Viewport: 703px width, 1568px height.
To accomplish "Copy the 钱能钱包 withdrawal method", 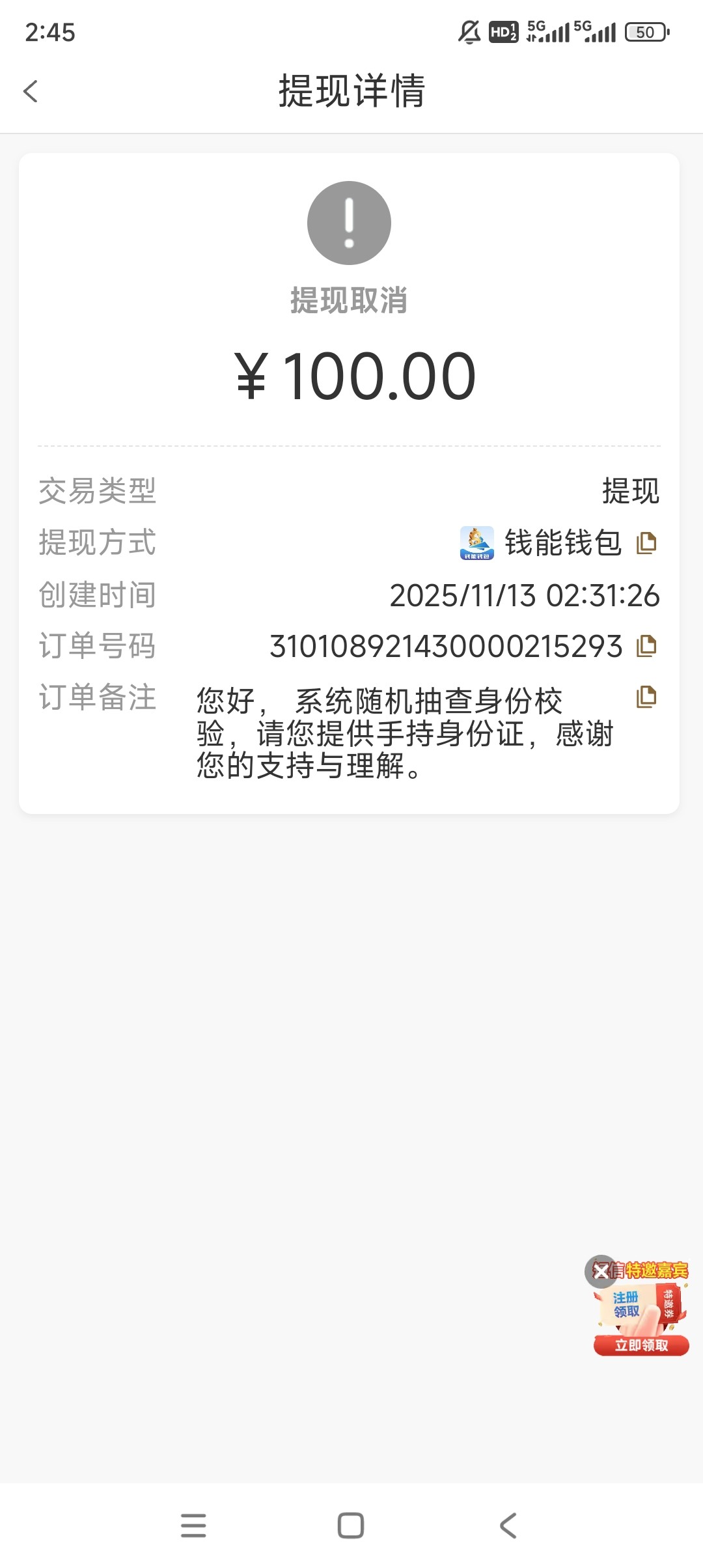I will click(x=646, y=542).
